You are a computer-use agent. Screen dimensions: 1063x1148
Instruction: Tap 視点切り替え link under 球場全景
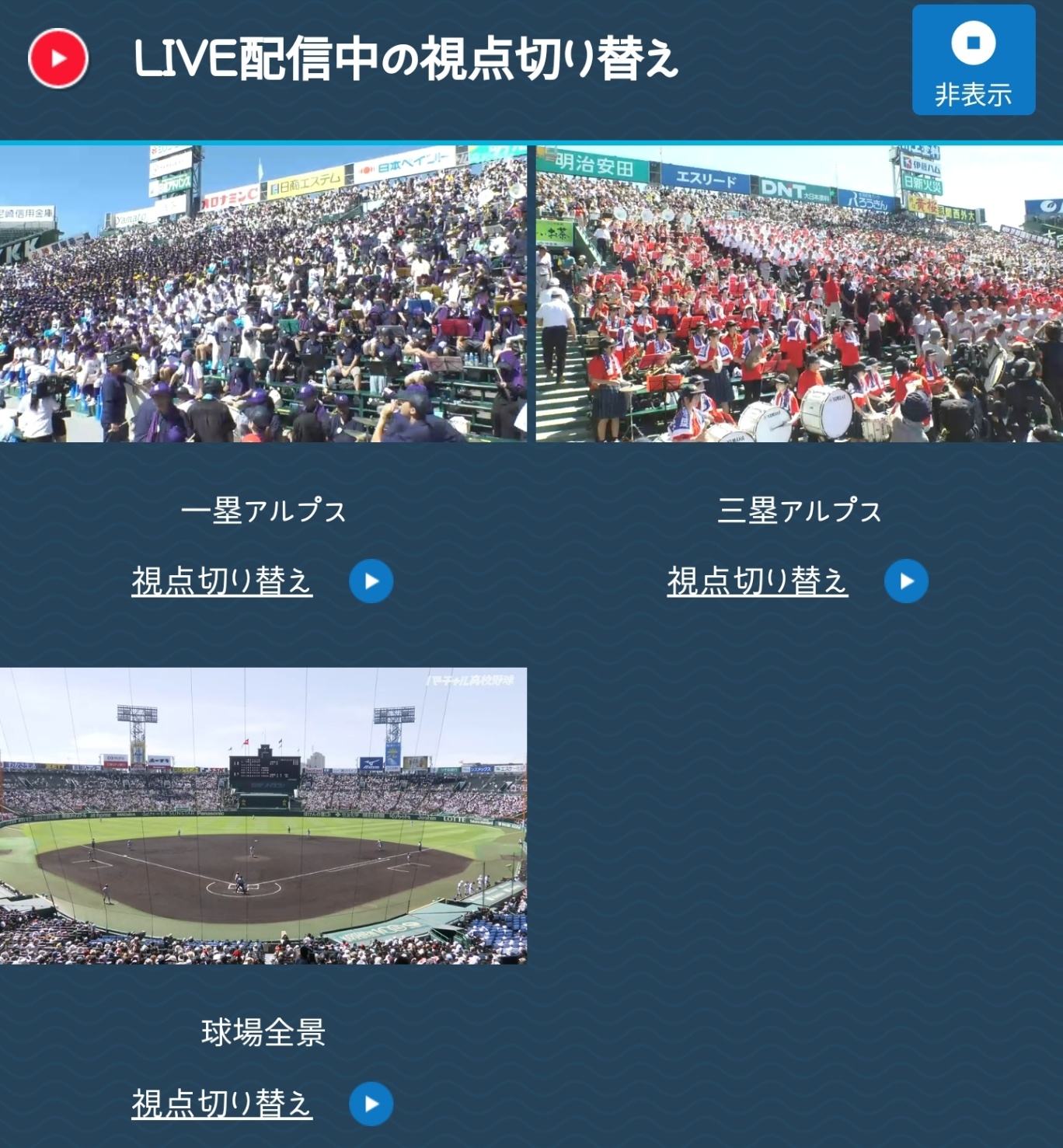222,1104
